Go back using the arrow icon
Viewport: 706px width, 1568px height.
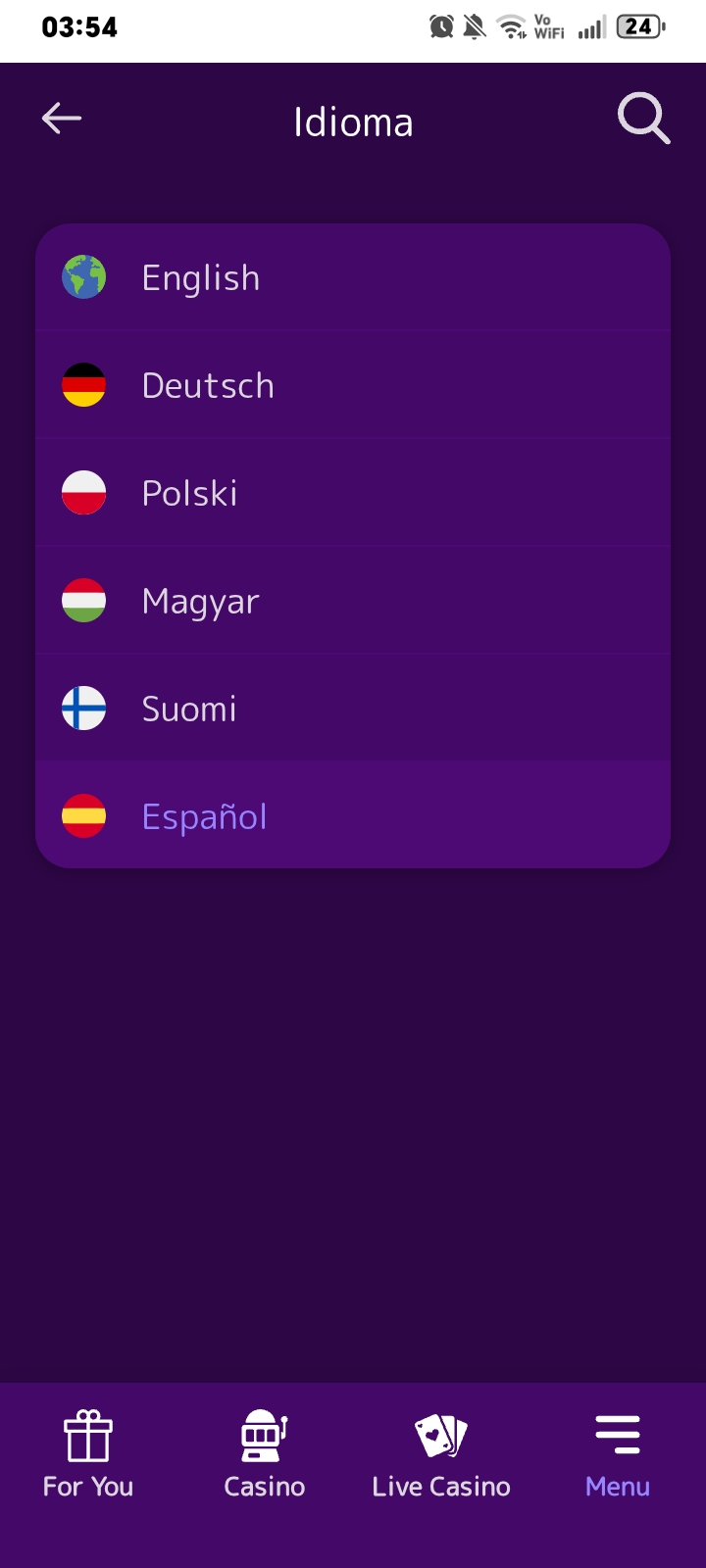click(61, 119)
